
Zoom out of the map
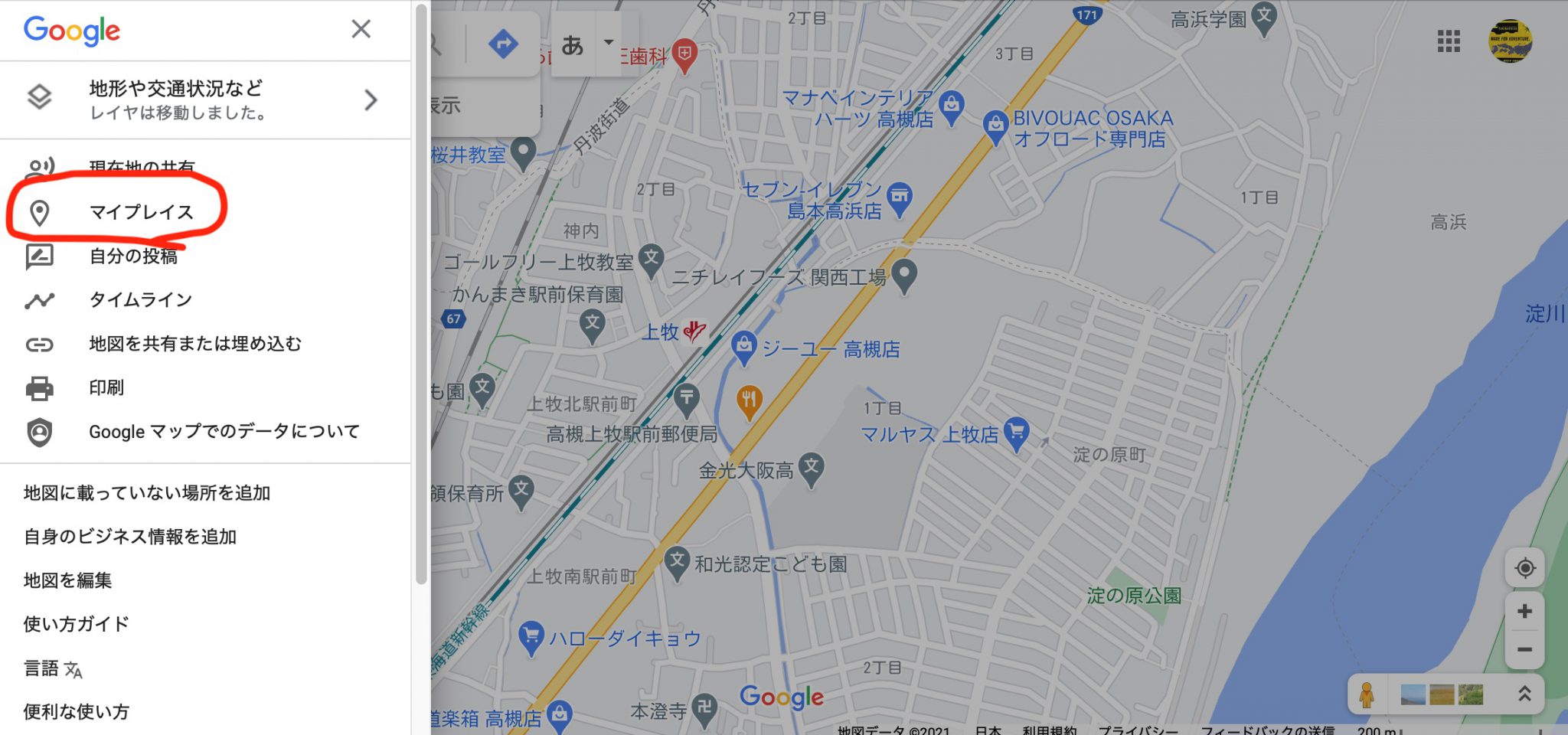click(1524, 649)
